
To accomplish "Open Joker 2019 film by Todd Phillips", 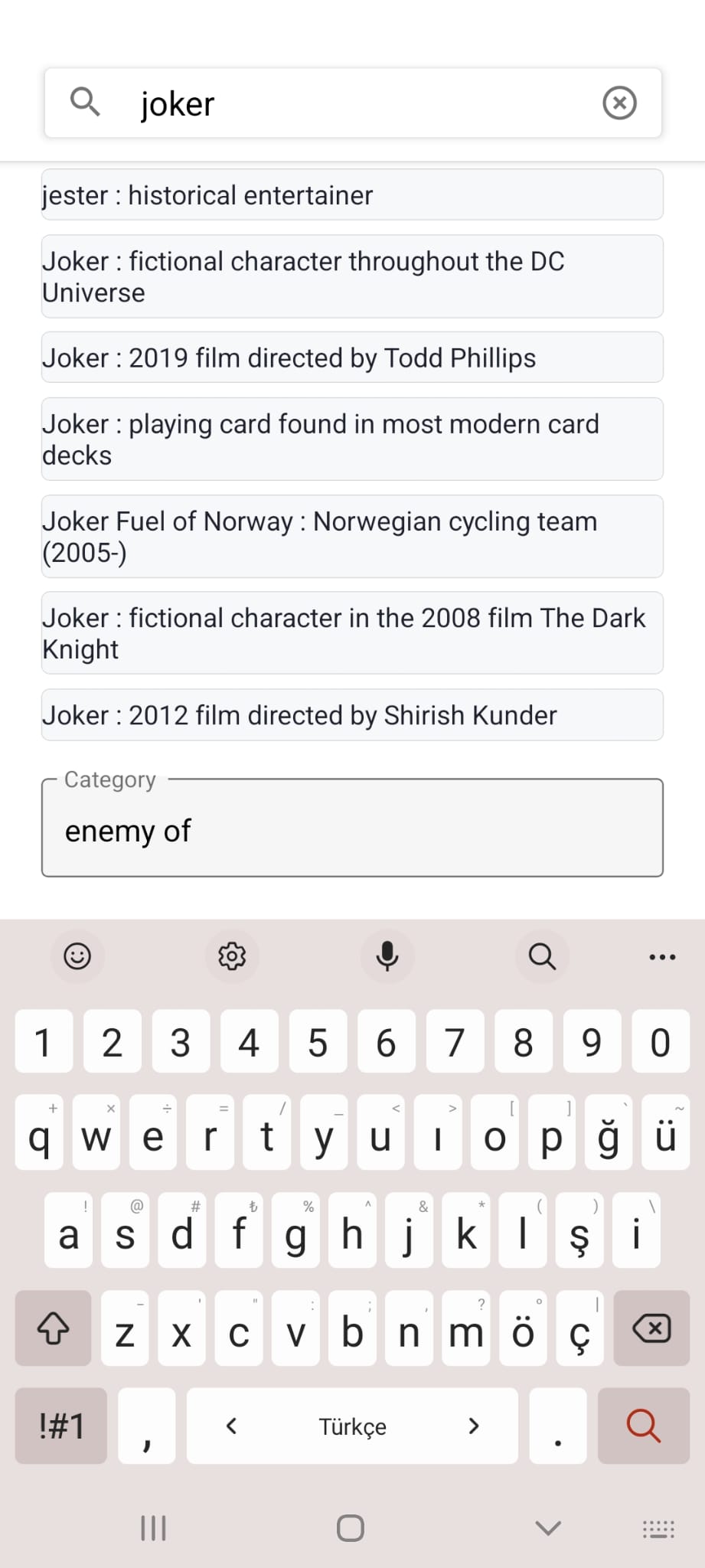I will click(x=352, y=358).
